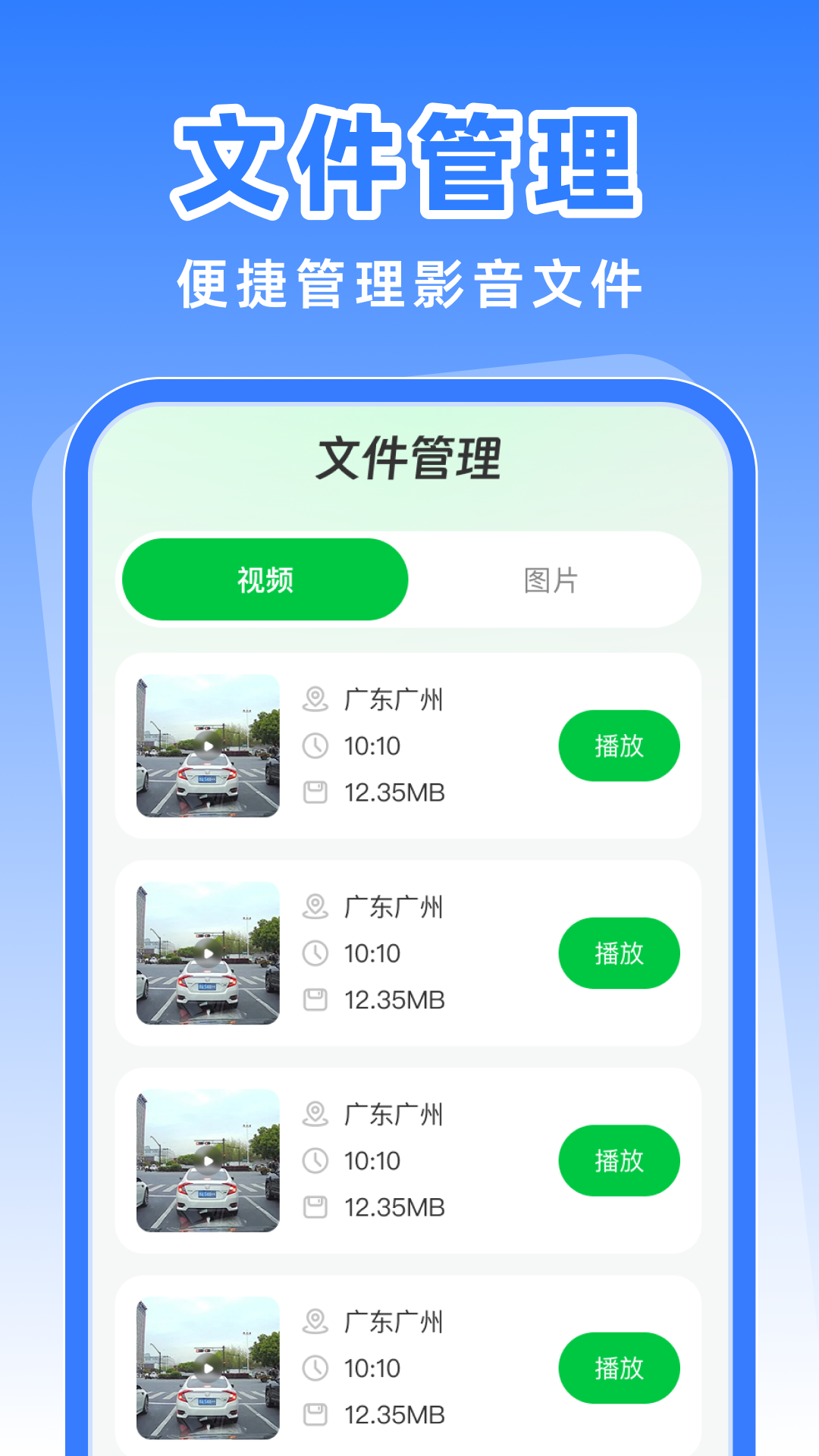
Task: Select the 视频 tab
Action: 265,579
